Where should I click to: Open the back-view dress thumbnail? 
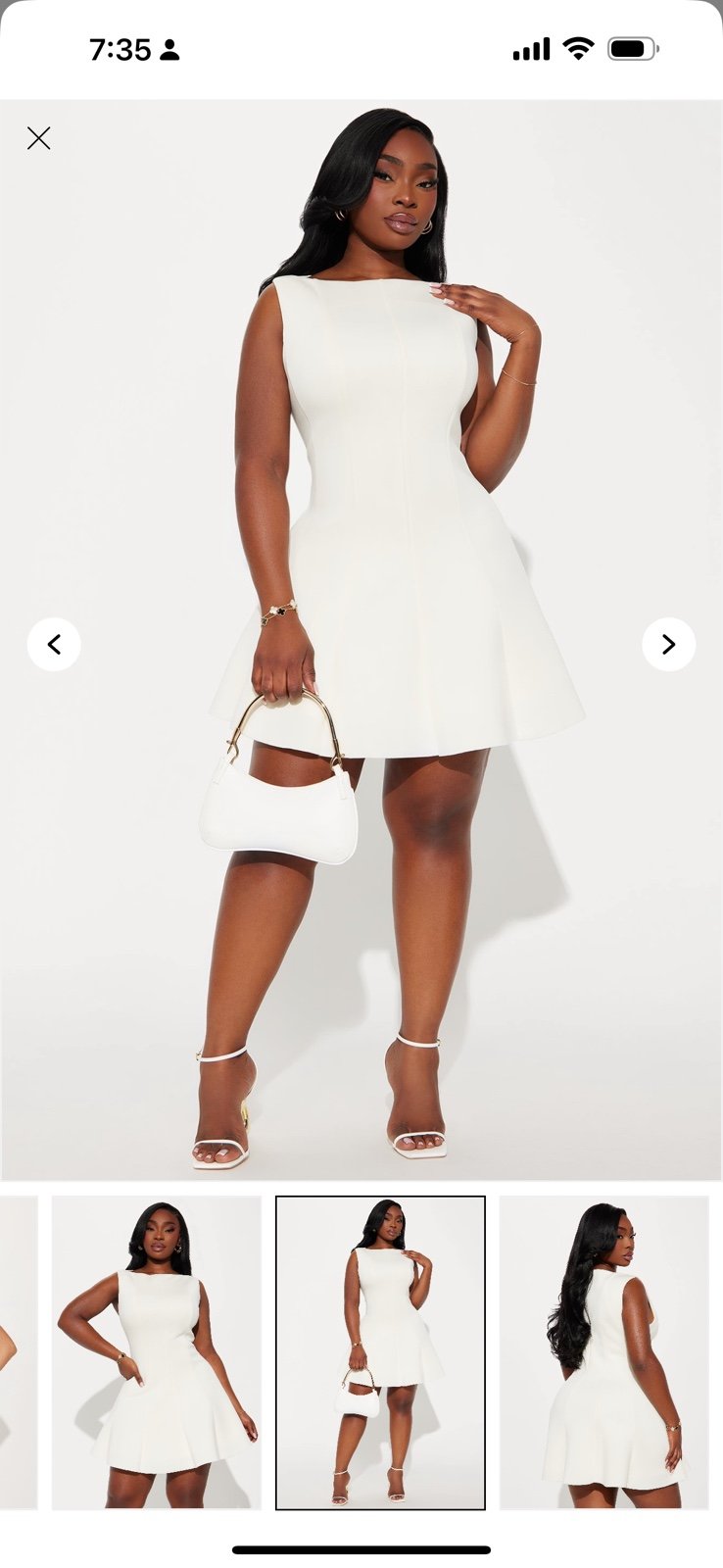(x=603, y=1352)
